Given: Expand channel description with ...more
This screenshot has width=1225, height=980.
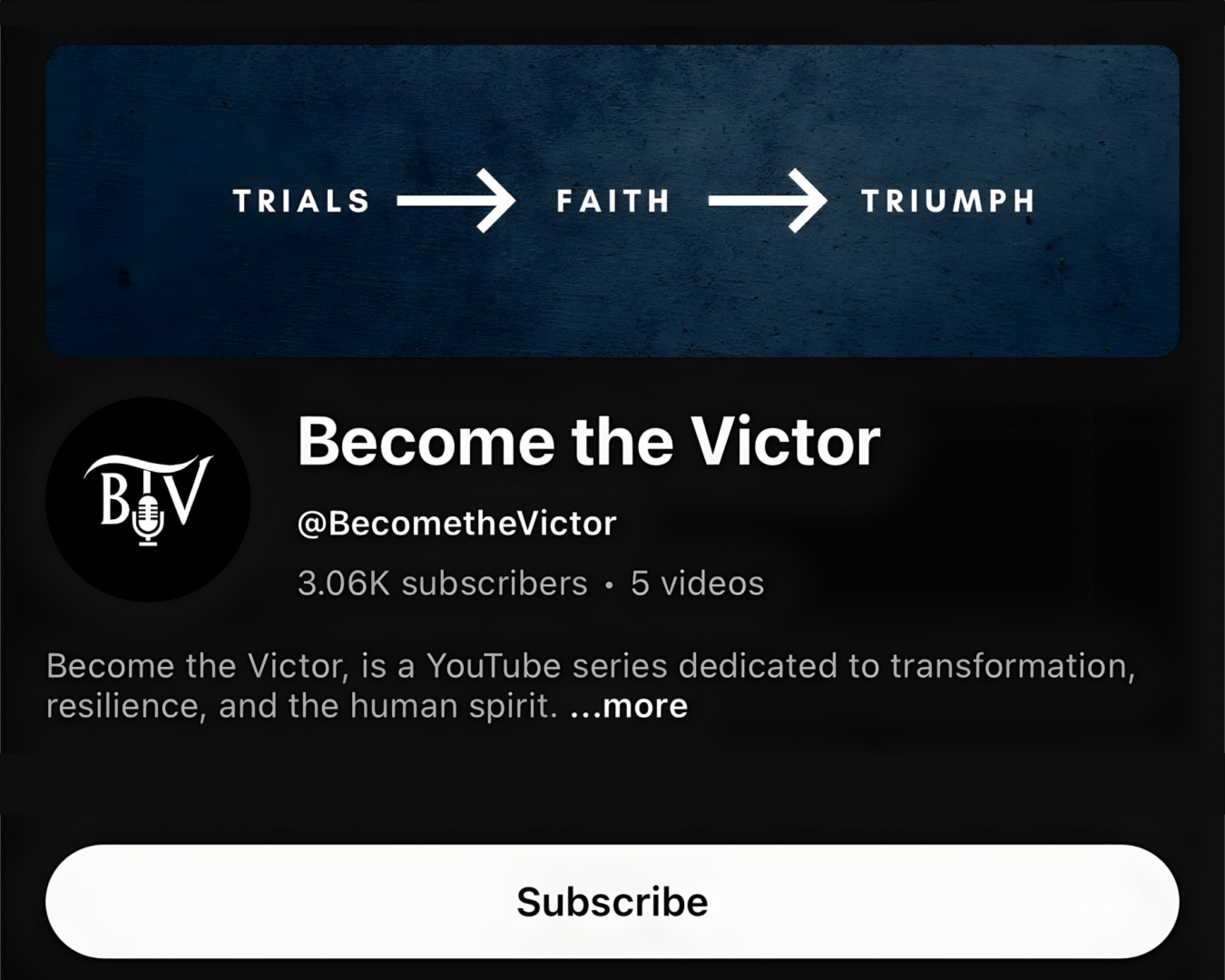Looking at the screenshot, I should (629, 706).
